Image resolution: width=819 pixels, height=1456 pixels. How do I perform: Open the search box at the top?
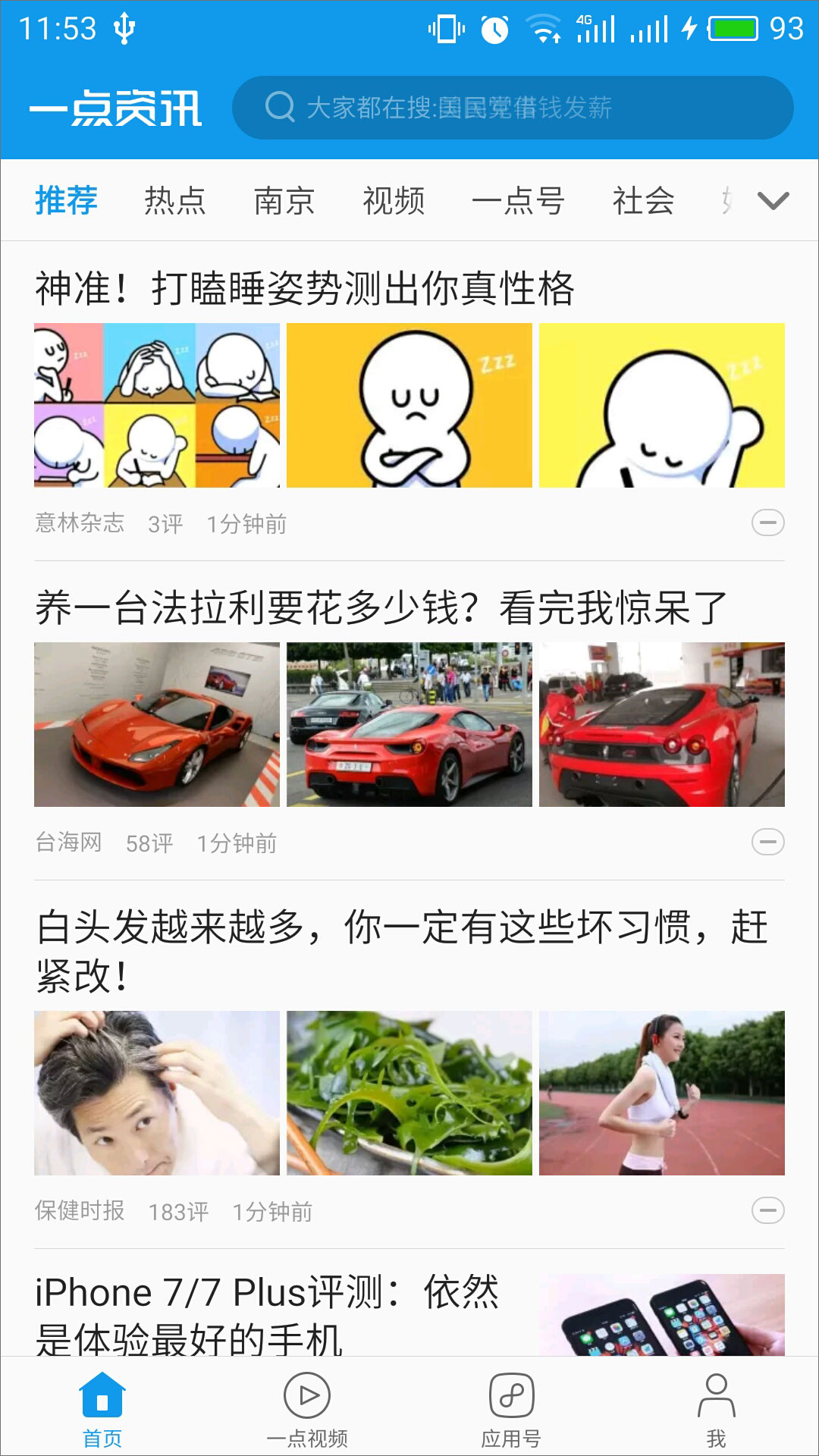[x=513, y=108]
